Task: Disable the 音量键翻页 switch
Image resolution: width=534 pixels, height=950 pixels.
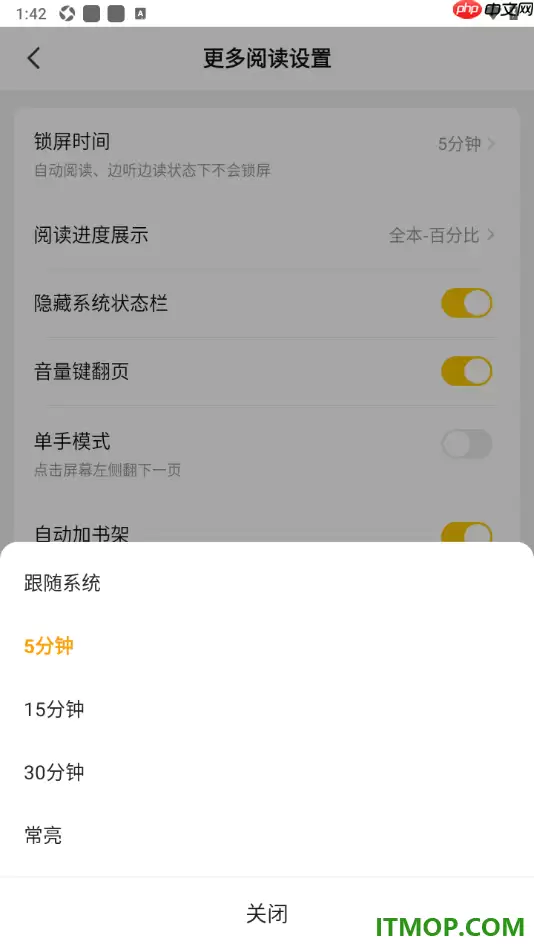Action: [x=467, y=371]
